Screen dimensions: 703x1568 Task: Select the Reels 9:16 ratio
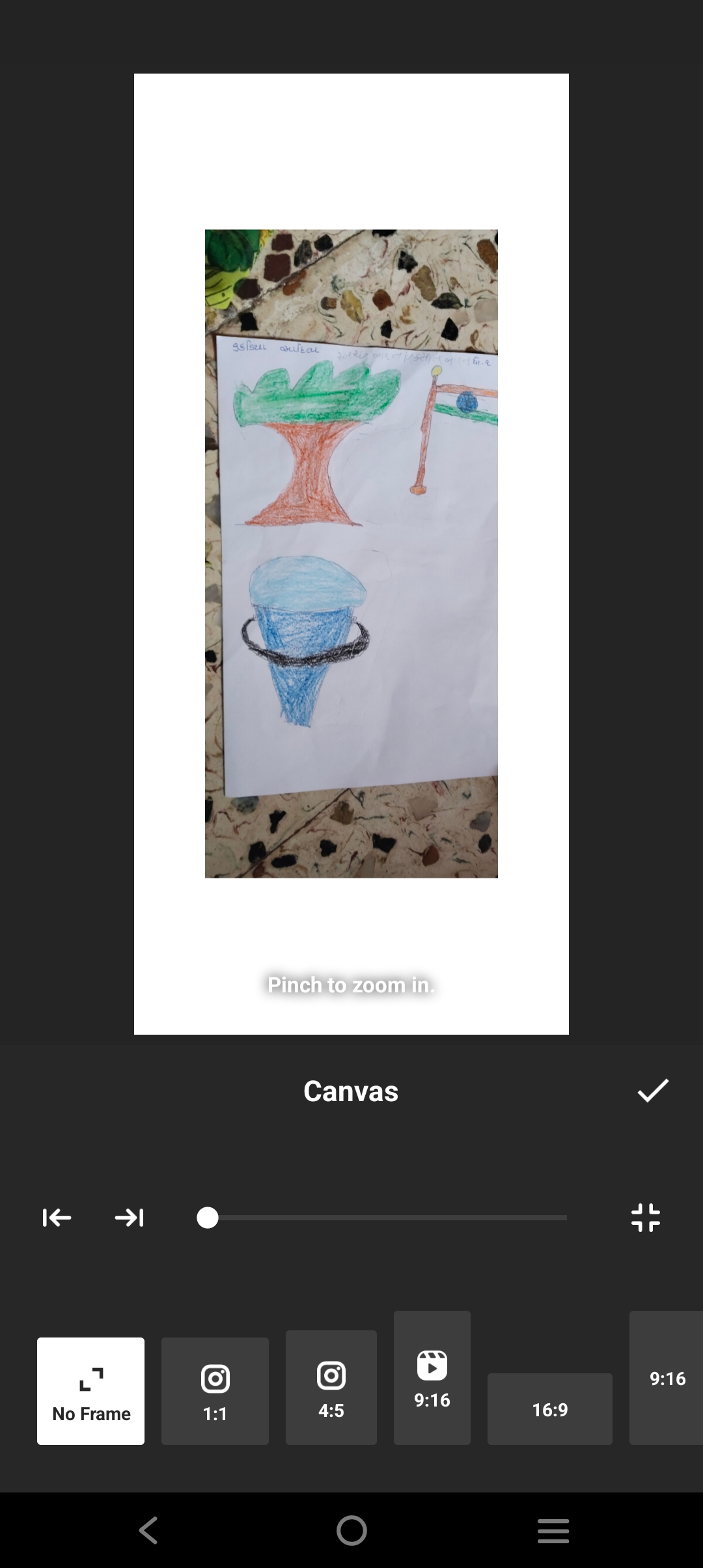point(432,1378)
